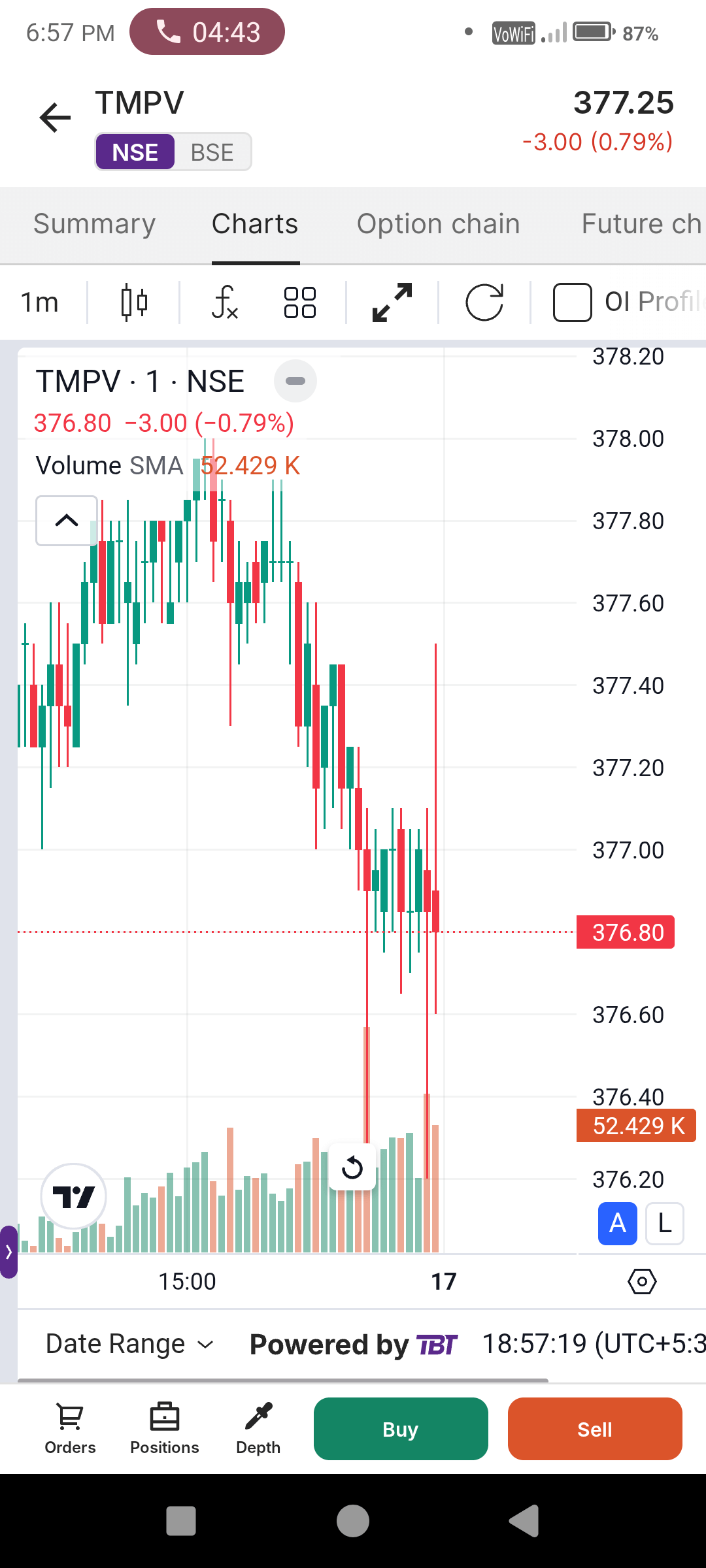Change the 1m chart interval

click(40, 302)
